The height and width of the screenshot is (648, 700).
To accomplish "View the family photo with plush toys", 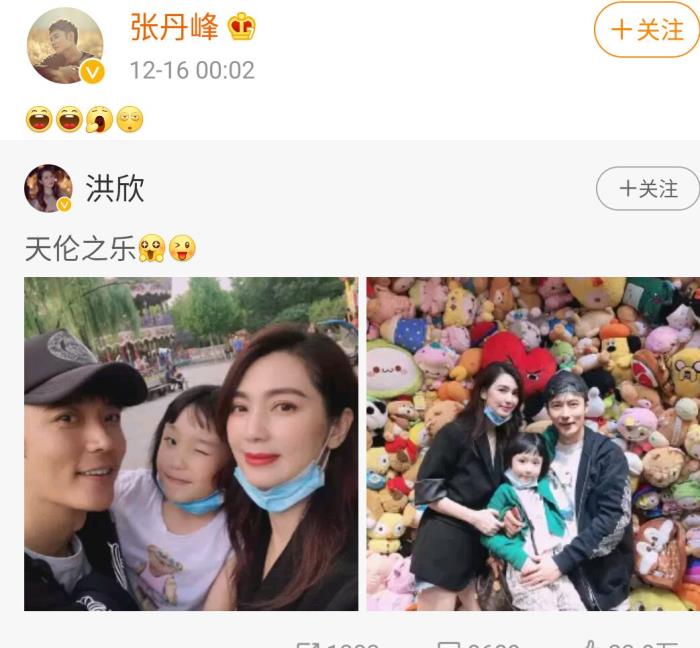I will (533, 444).
